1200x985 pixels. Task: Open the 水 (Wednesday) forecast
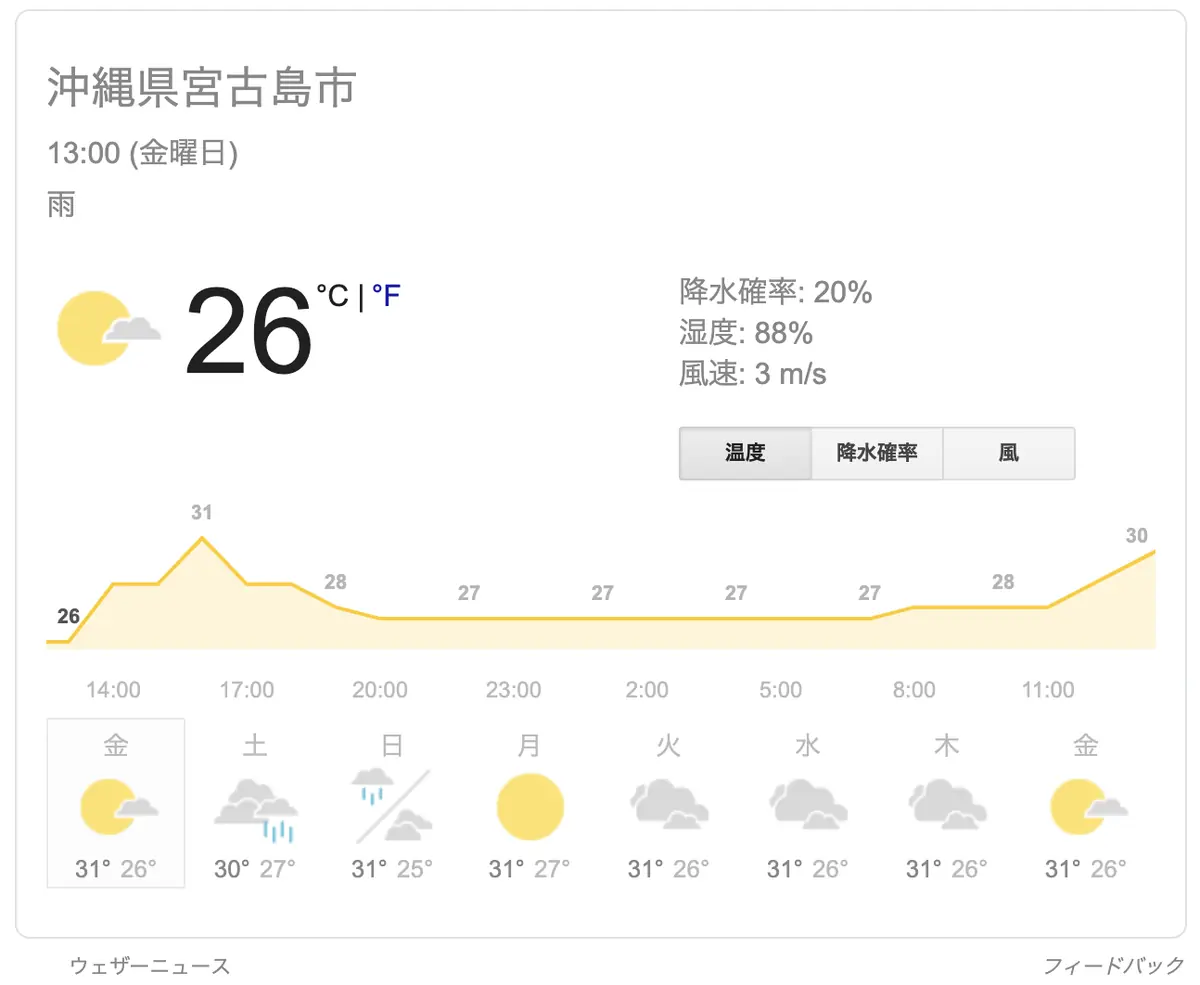tap(808, 803)
